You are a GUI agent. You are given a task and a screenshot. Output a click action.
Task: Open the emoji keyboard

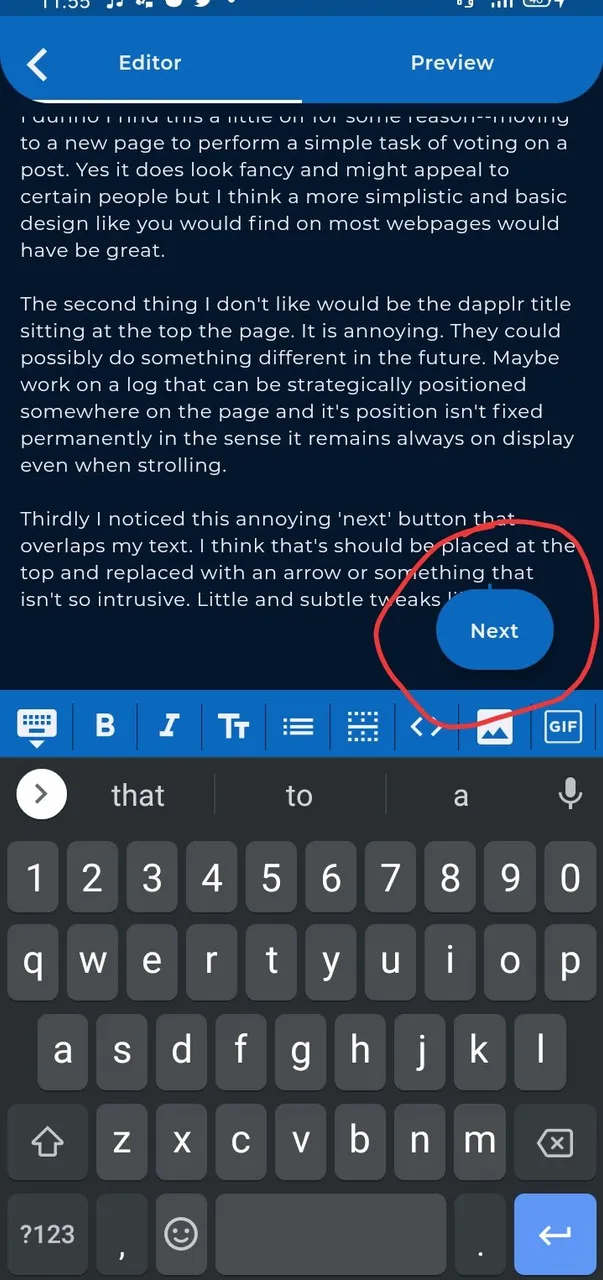[x=181, y=1235]
